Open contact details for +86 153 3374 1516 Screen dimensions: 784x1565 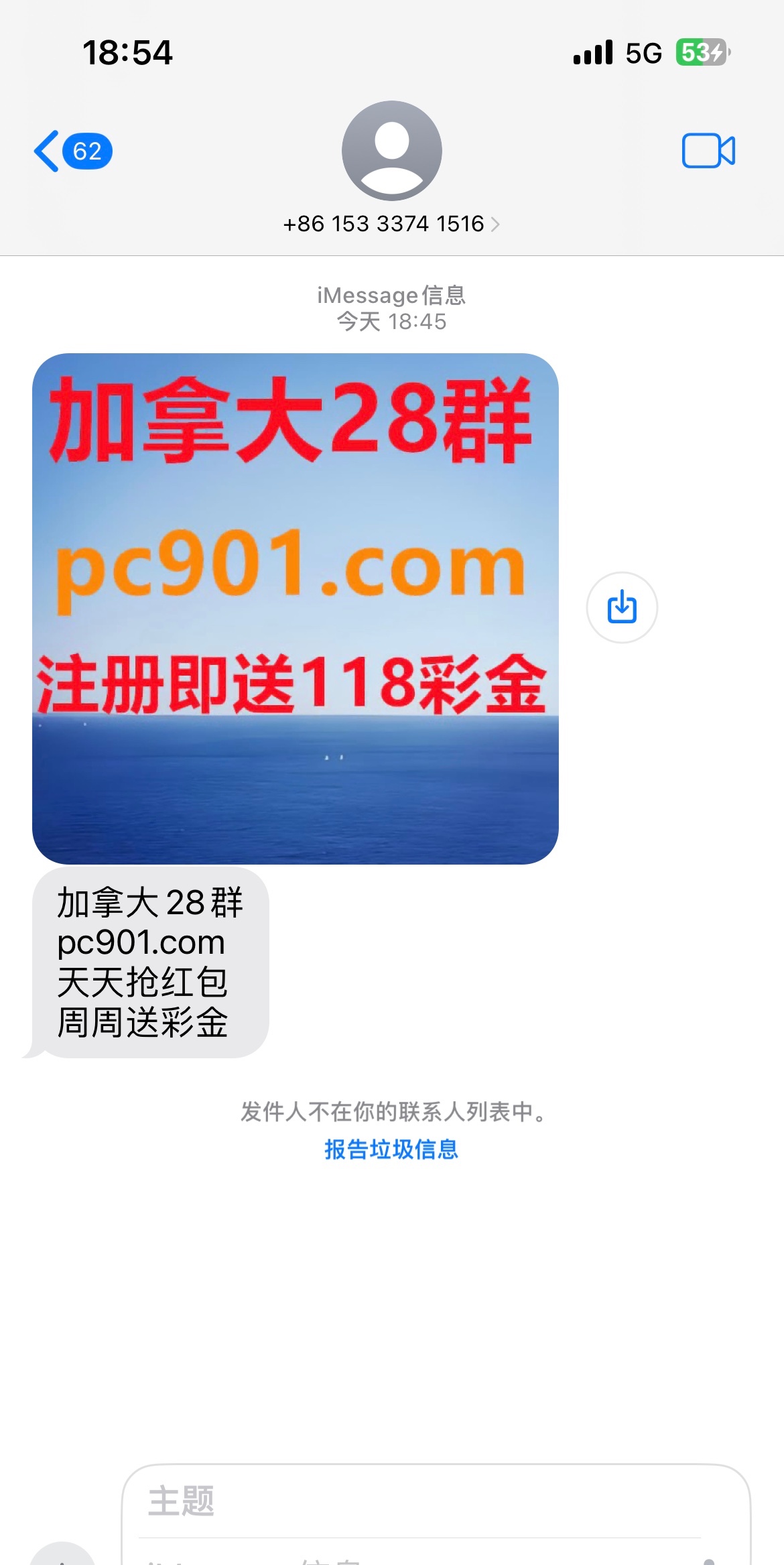pos(391,224)
